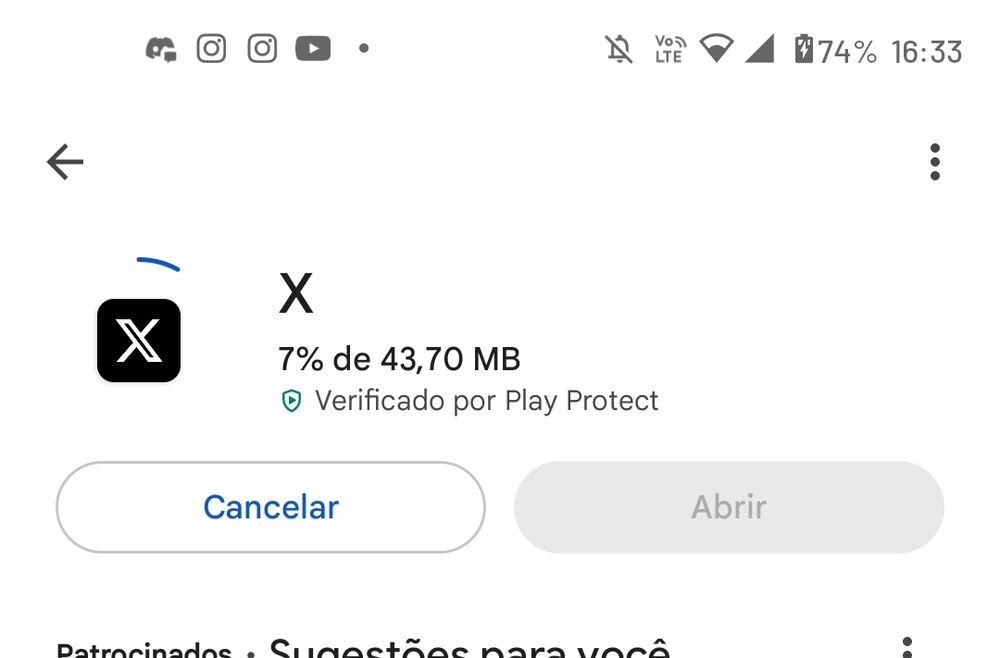Screen dimensions: 1000x658
Task: Cancel the X app download
Action: coord(271,508)
